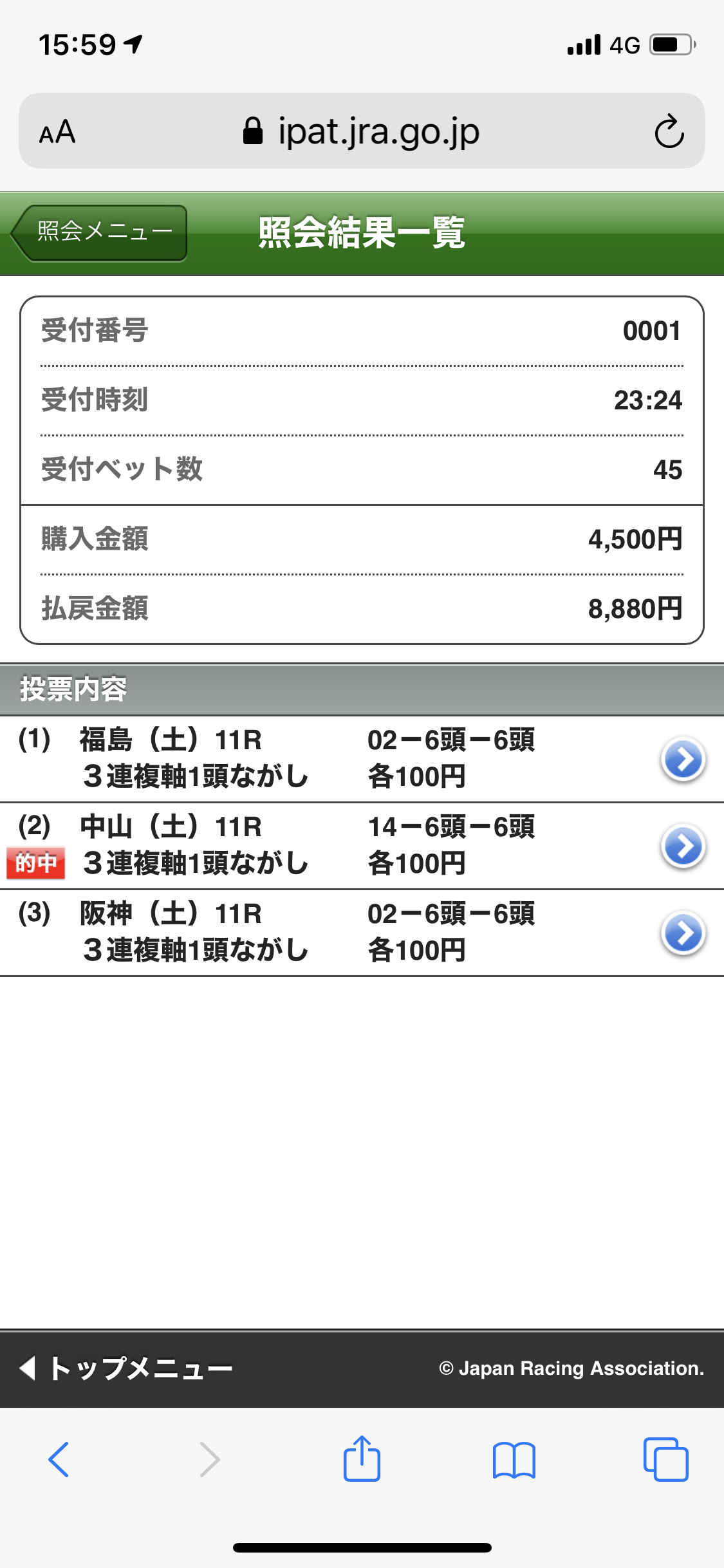Show open Safari tabs
Screen dimensions: 724x1568
click(665, 1459)
